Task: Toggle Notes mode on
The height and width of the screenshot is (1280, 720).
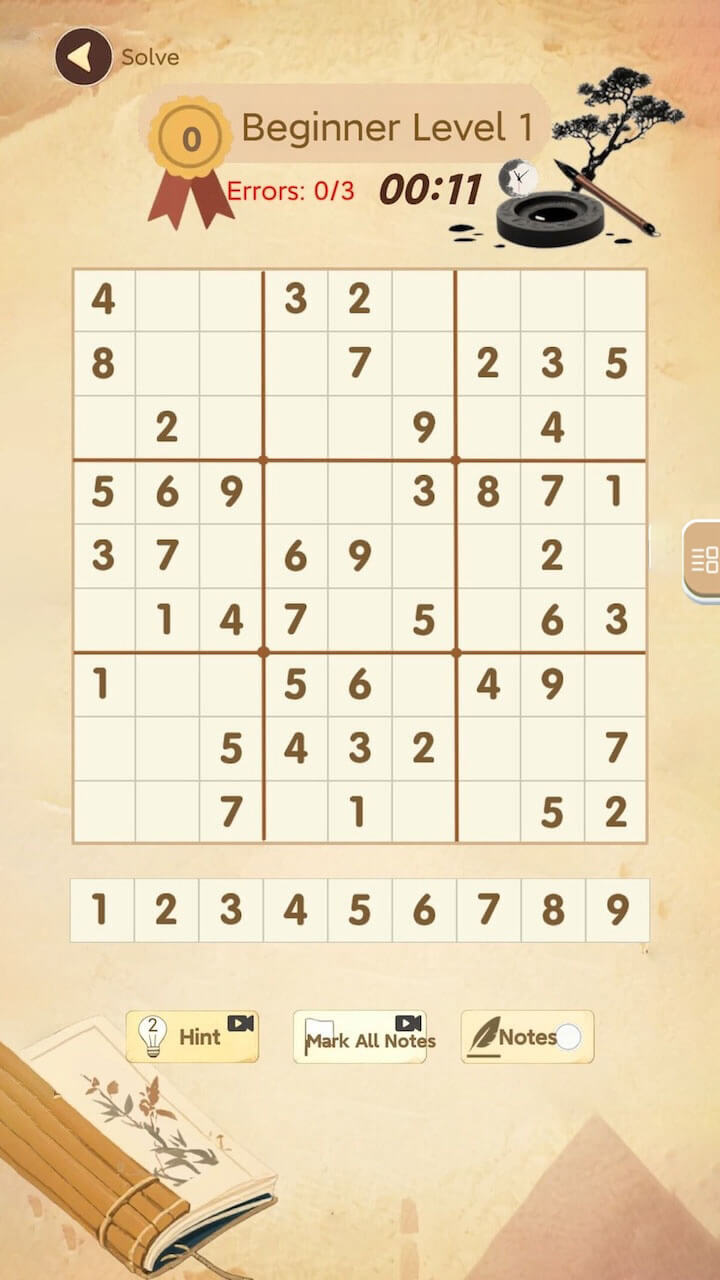Action: [x=527, y=1037]
